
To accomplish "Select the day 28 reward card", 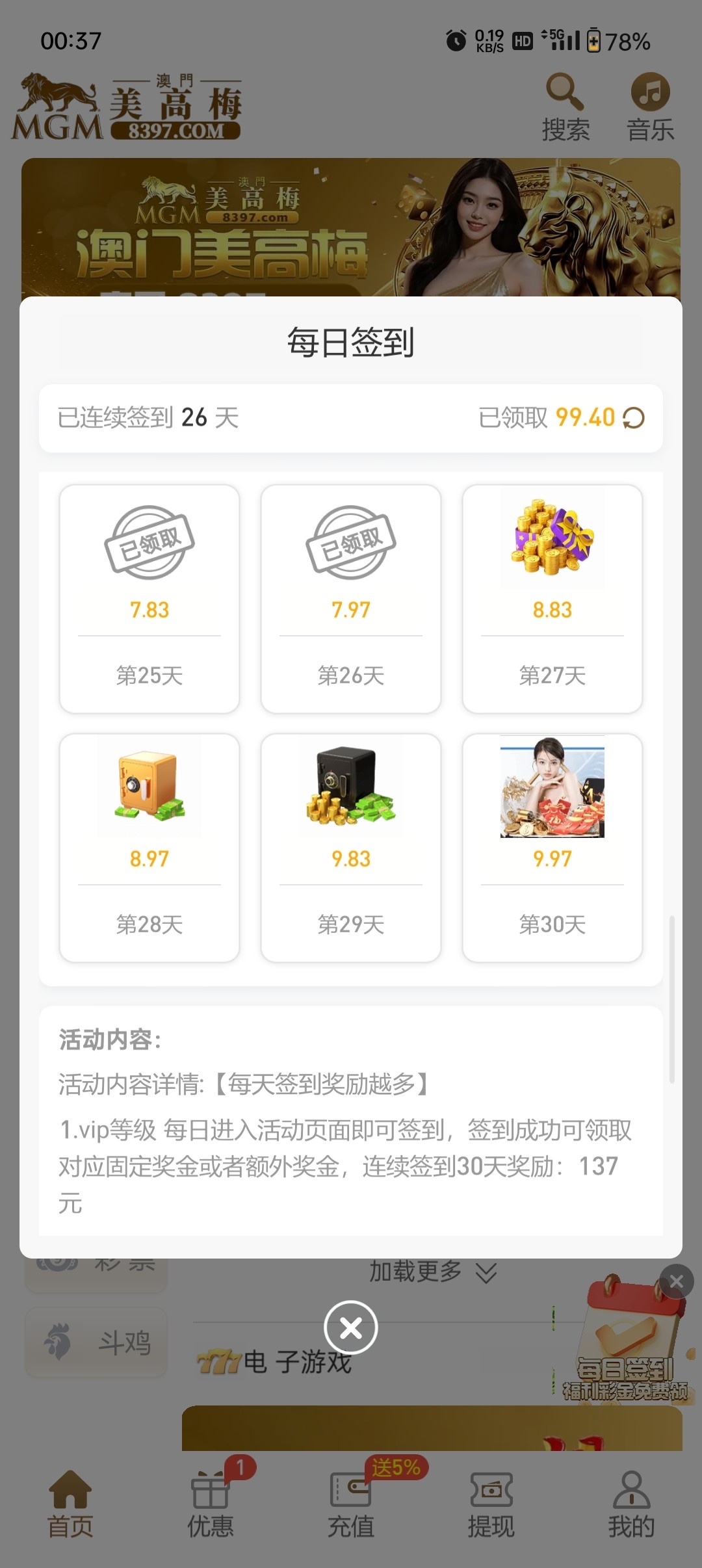I will click(x=149, y=848).
